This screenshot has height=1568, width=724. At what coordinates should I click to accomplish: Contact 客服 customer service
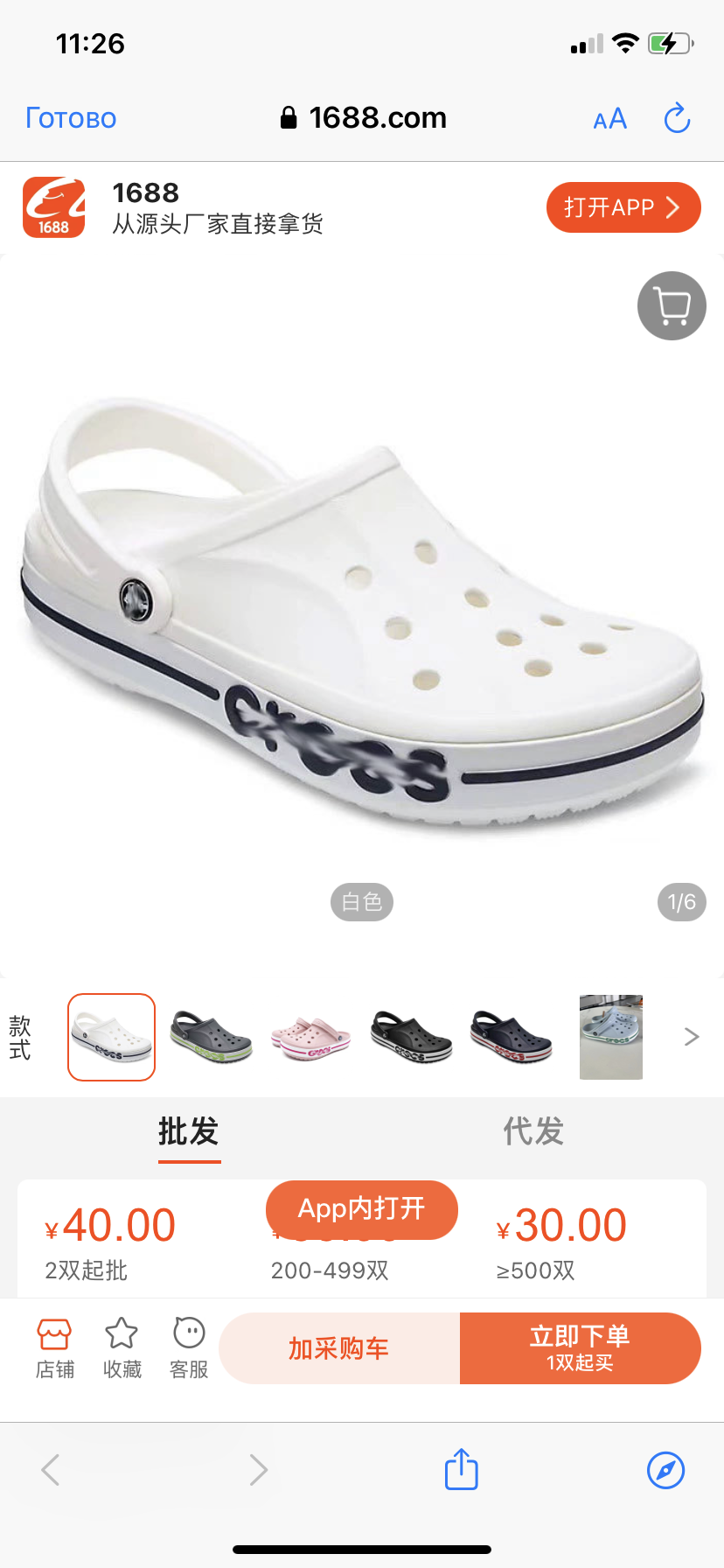pos(189,1348)
